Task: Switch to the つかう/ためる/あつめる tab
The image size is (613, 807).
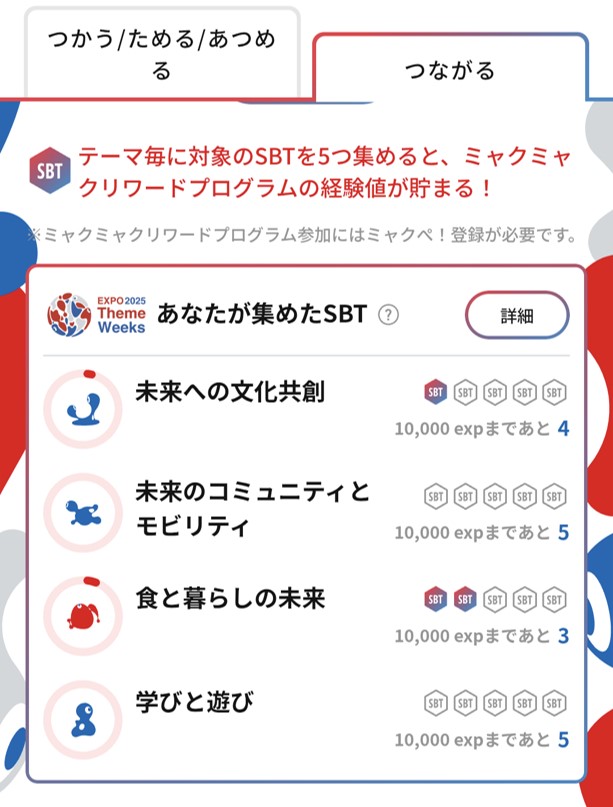Action: (x=161, y=54)
